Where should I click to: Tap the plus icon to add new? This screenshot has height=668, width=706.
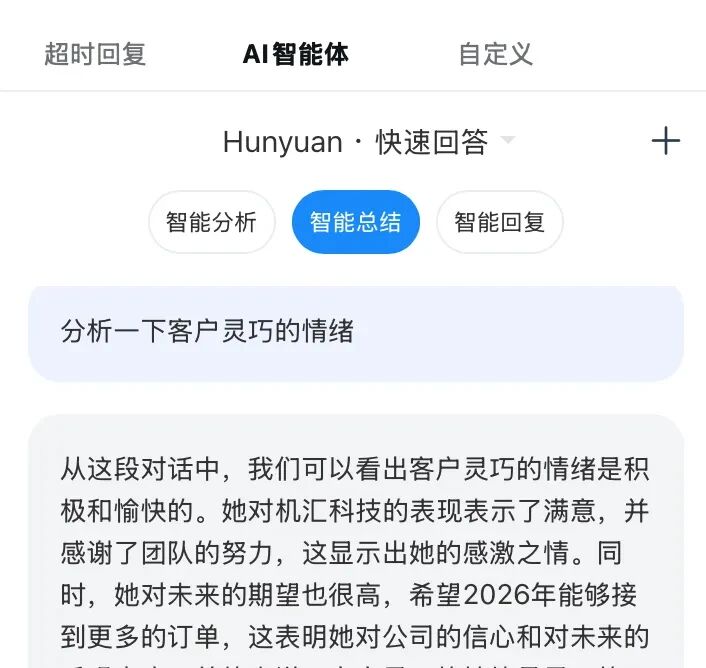click(x=665, y=141)
